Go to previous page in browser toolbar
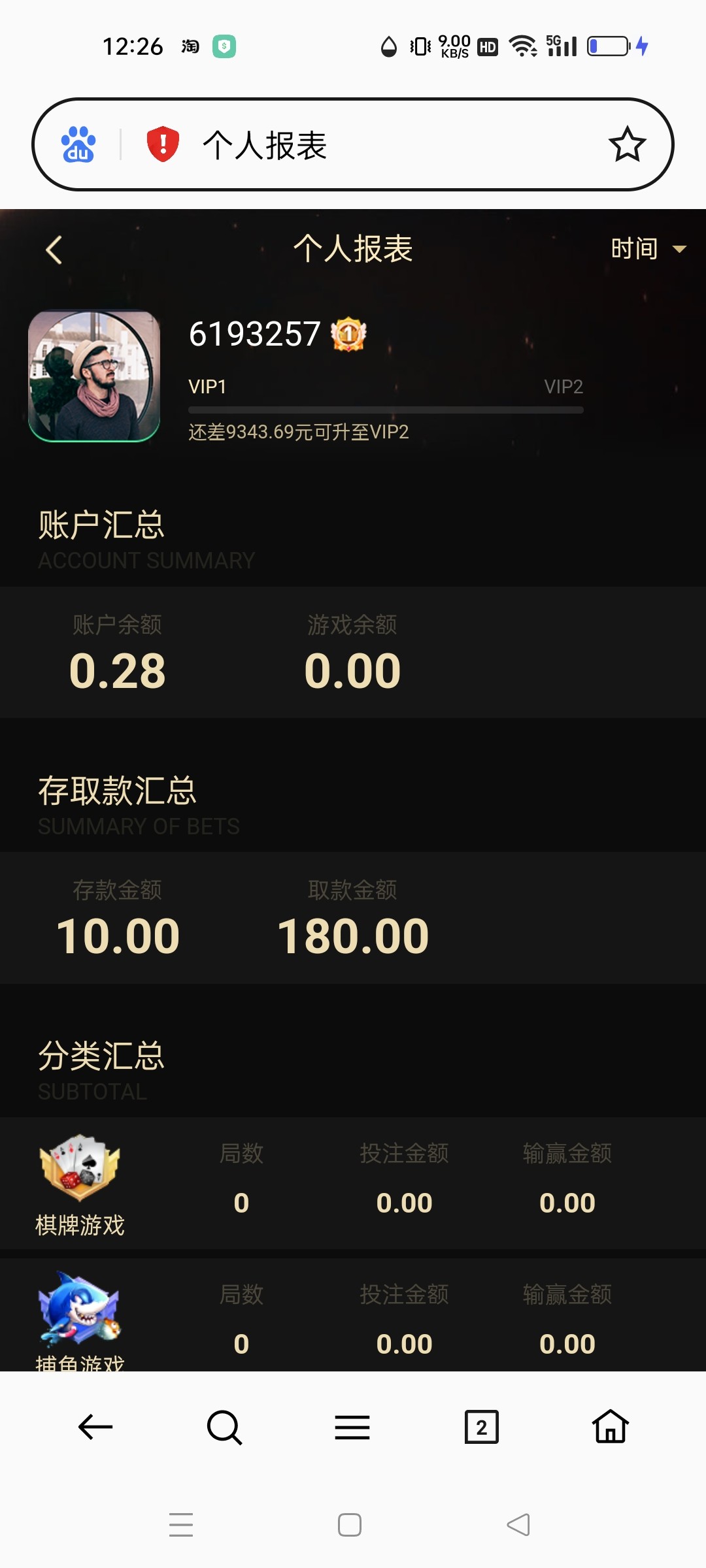This screenshot has height=1568, width=706. [95, 1427]
